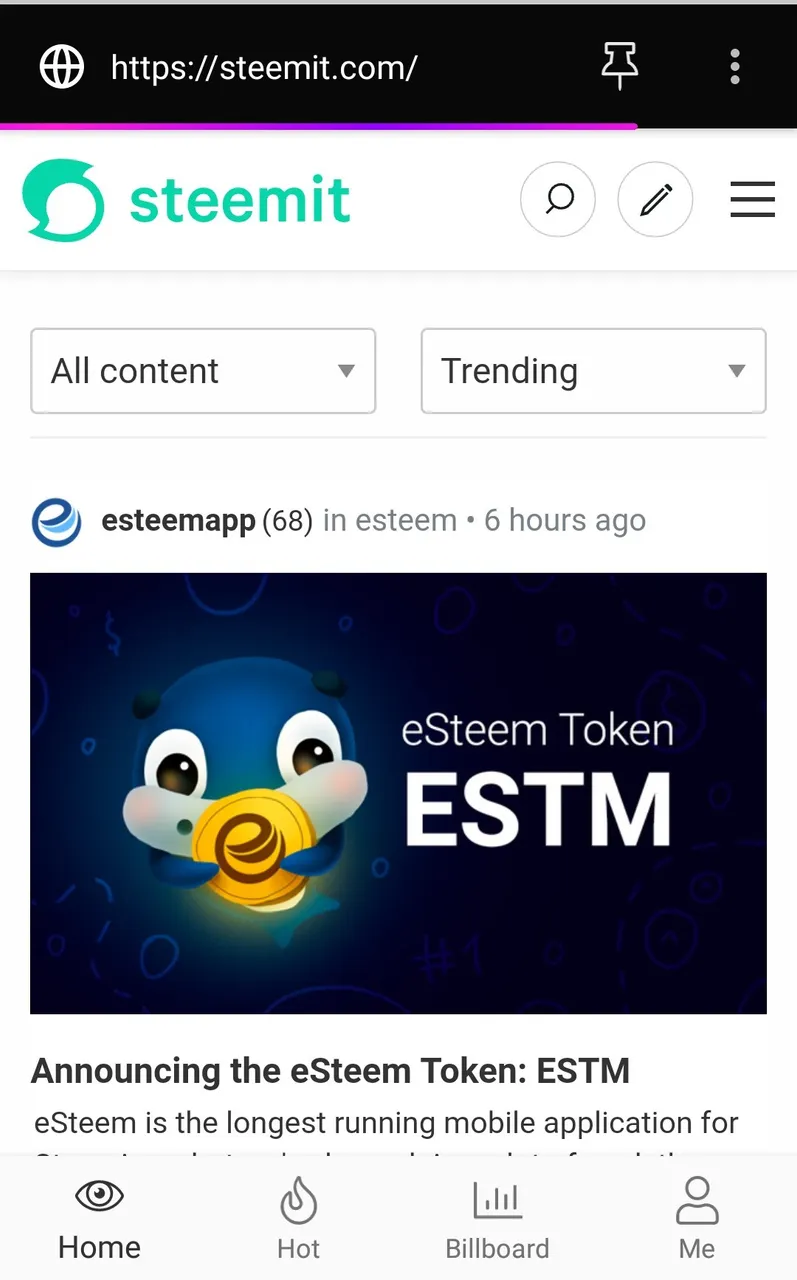Open the Announcing the eSteem Token post title
The width and height of the screenshot is (797, 1280).
331,1071
